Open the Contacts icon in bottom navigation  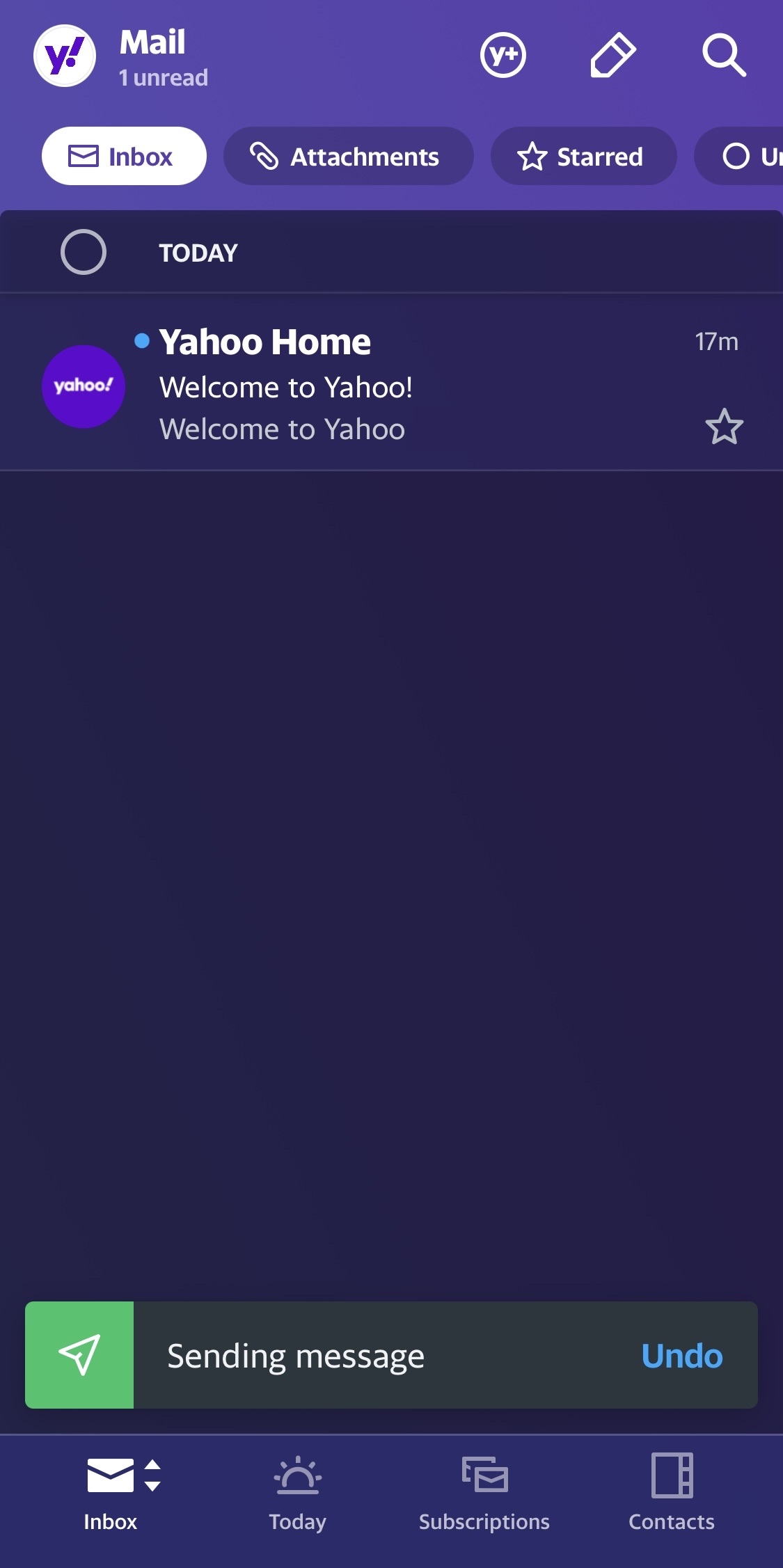[670, 1475]
